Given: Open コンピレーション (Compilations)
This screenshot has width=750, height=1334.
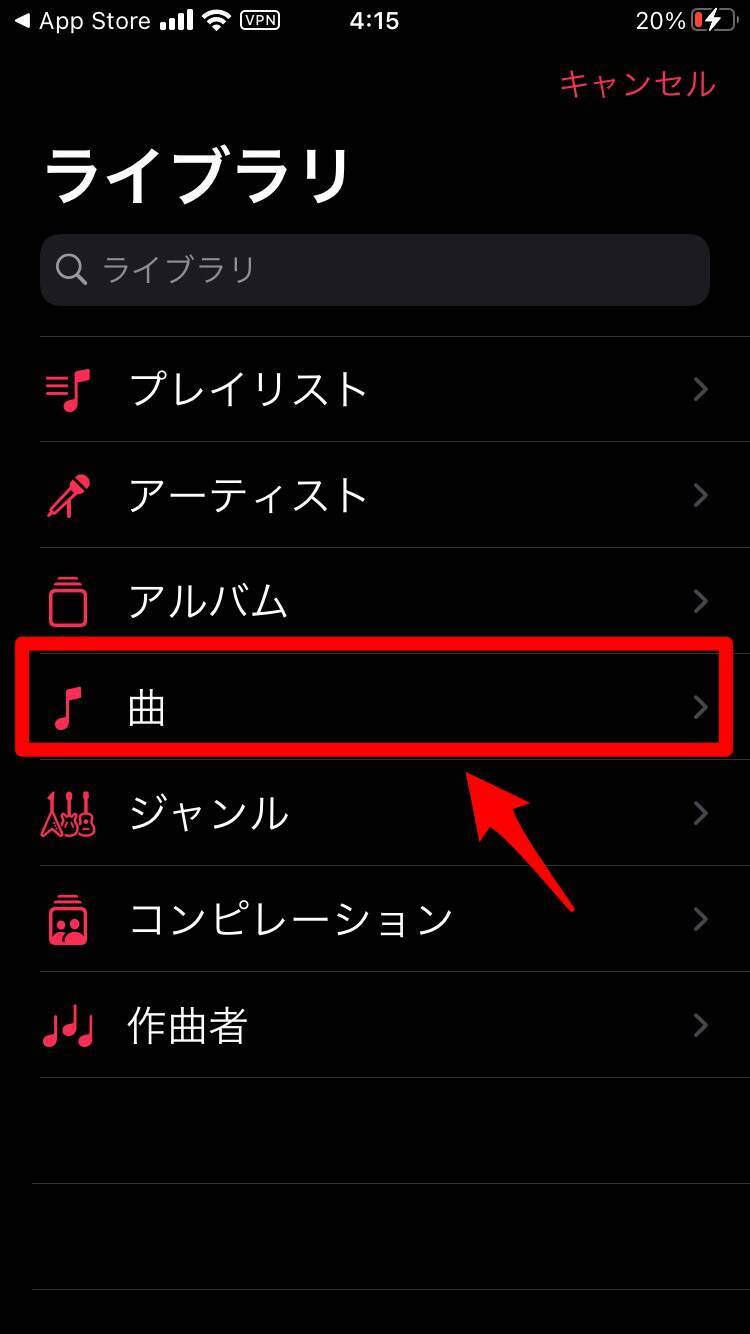Looking at the screenshot, I should coord(375,919).
